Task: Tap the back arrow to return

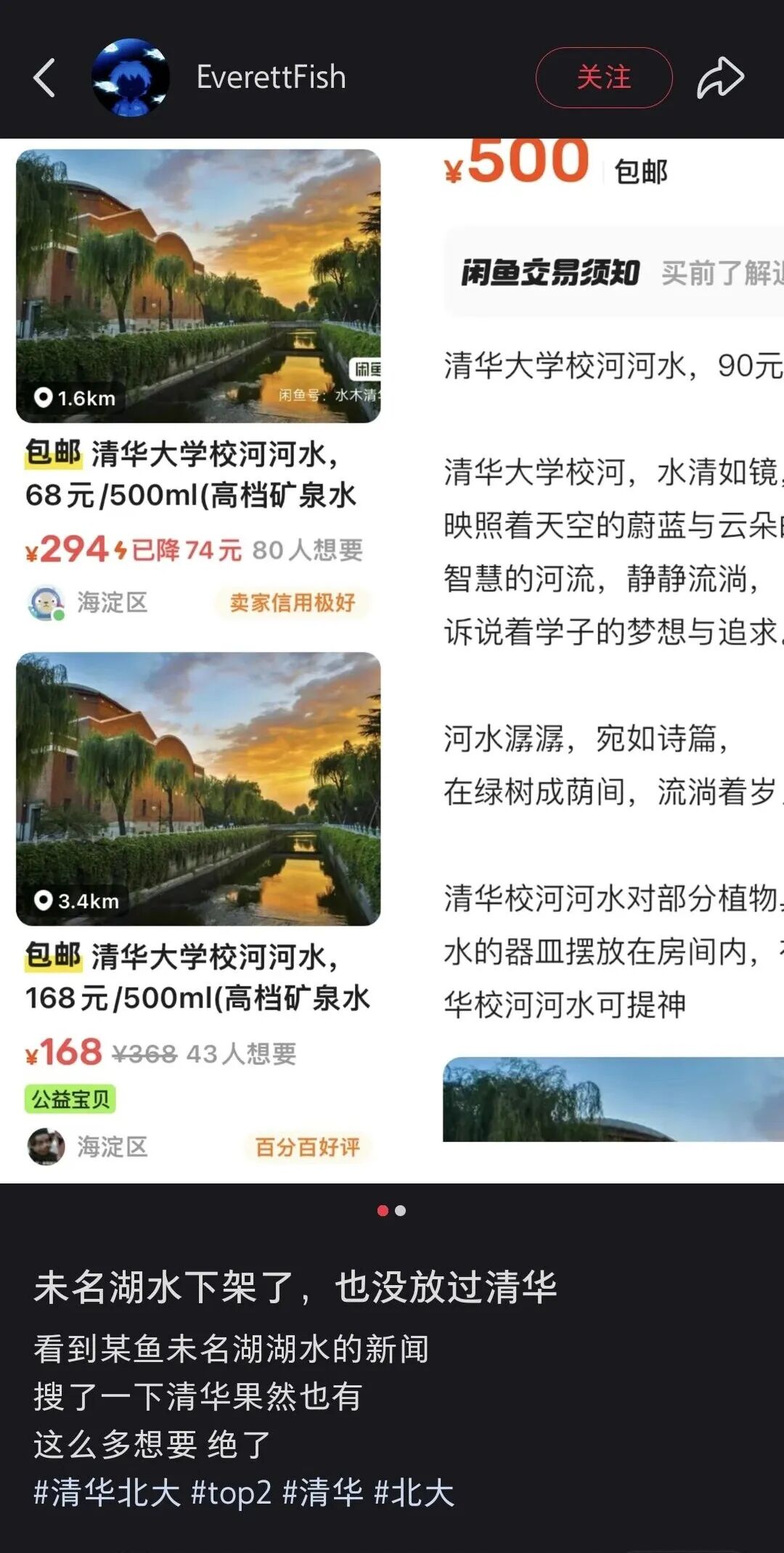Action: click(45, 78)
